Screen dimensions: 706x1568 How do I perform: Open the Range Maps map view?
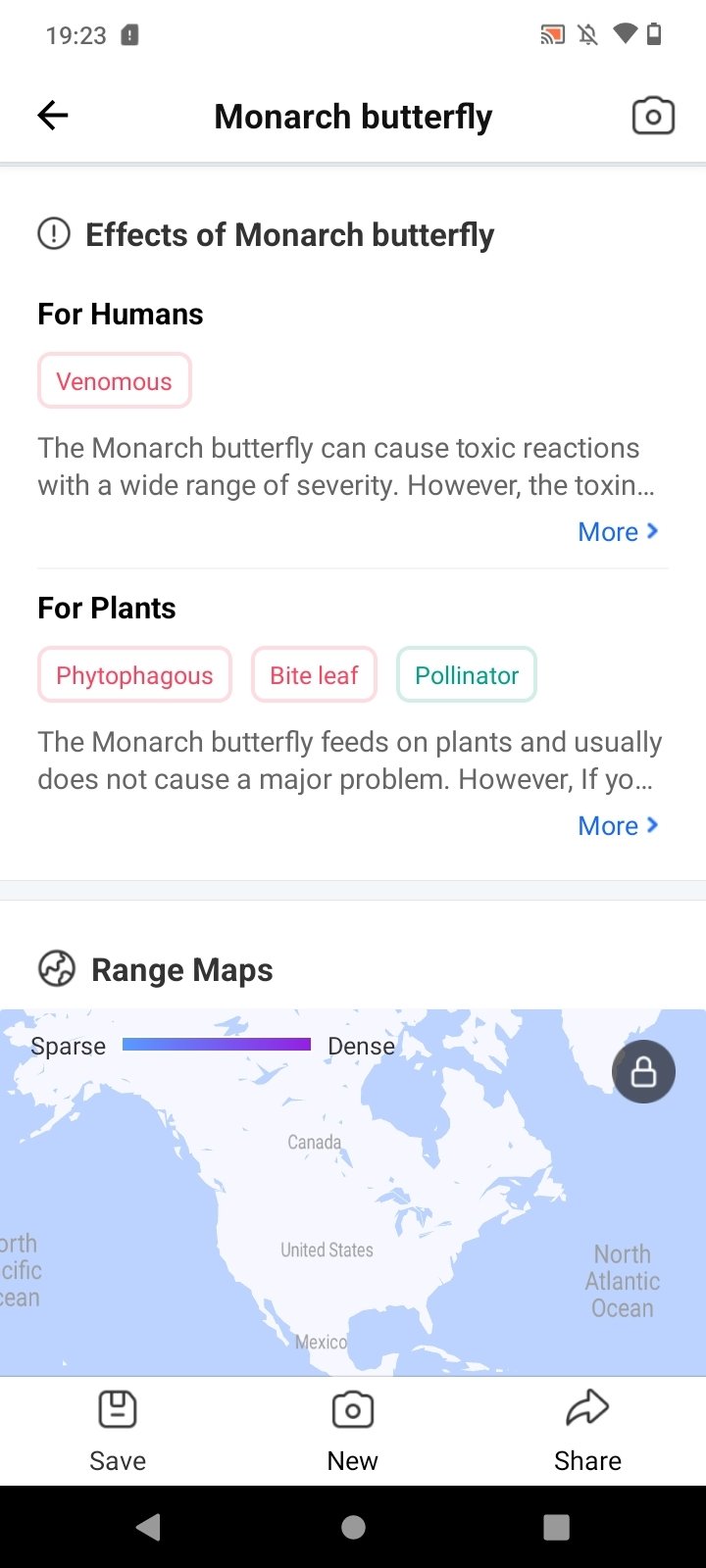(x=353, y=1193)
